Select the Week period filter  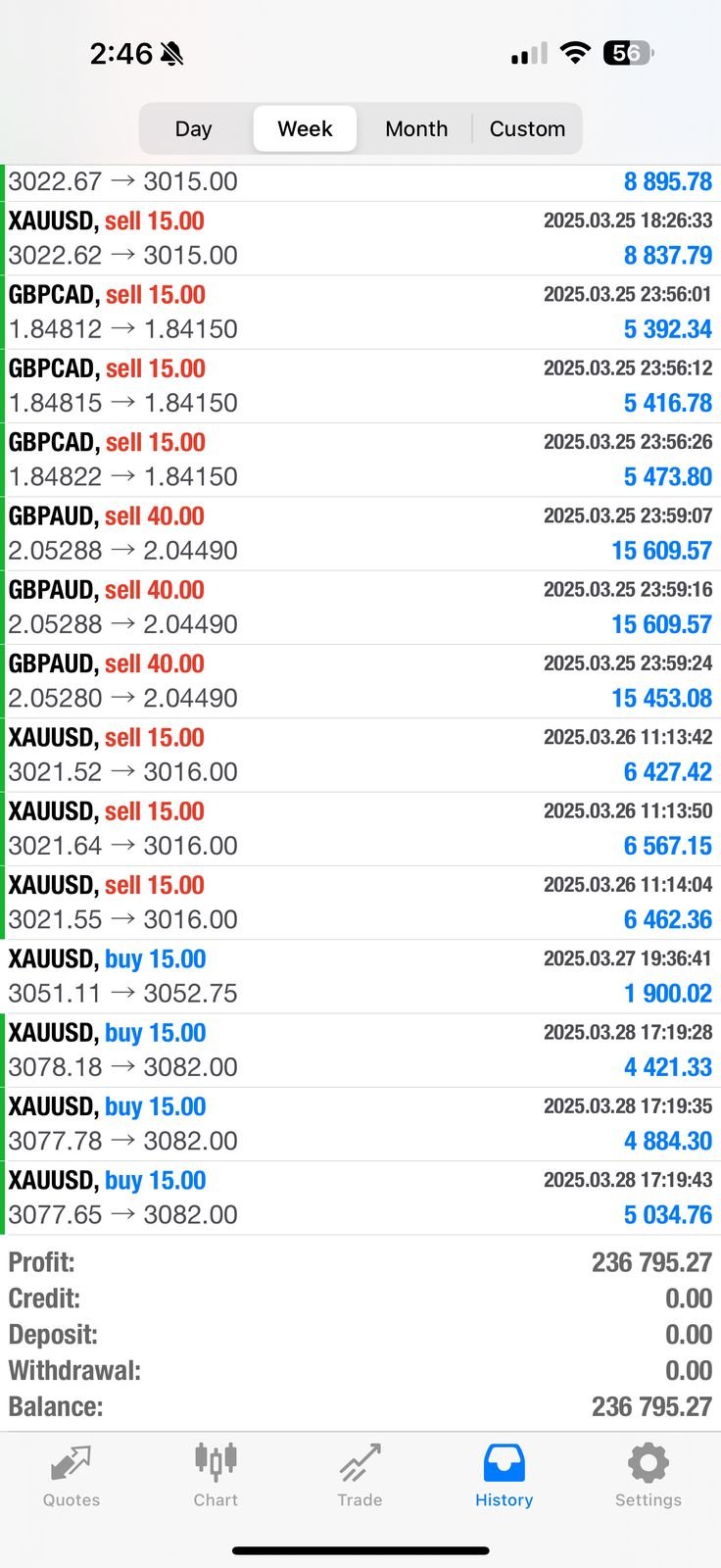click(x=305, y=128)
